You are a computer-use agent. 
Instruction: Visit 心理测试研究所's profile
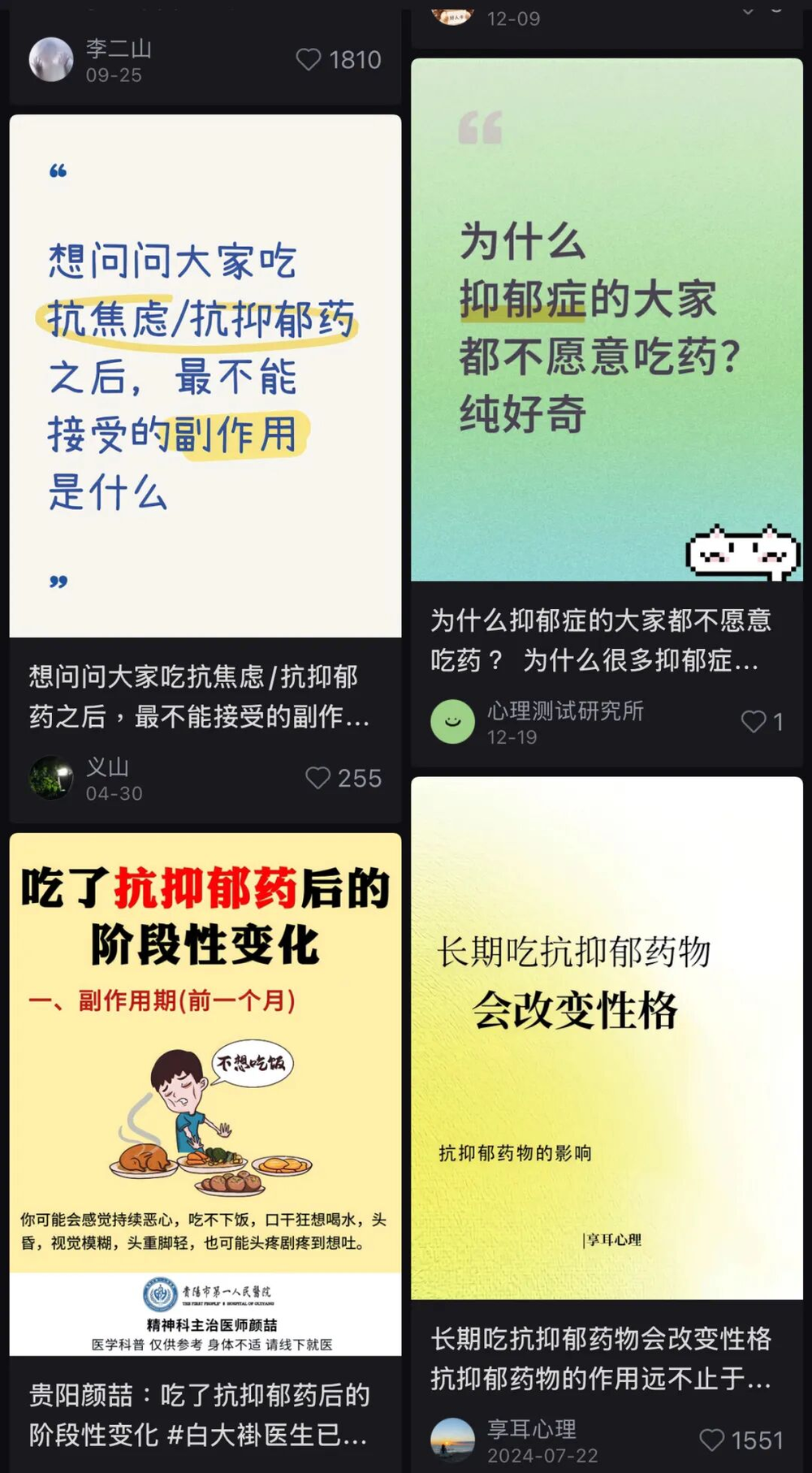pos(452,721)
